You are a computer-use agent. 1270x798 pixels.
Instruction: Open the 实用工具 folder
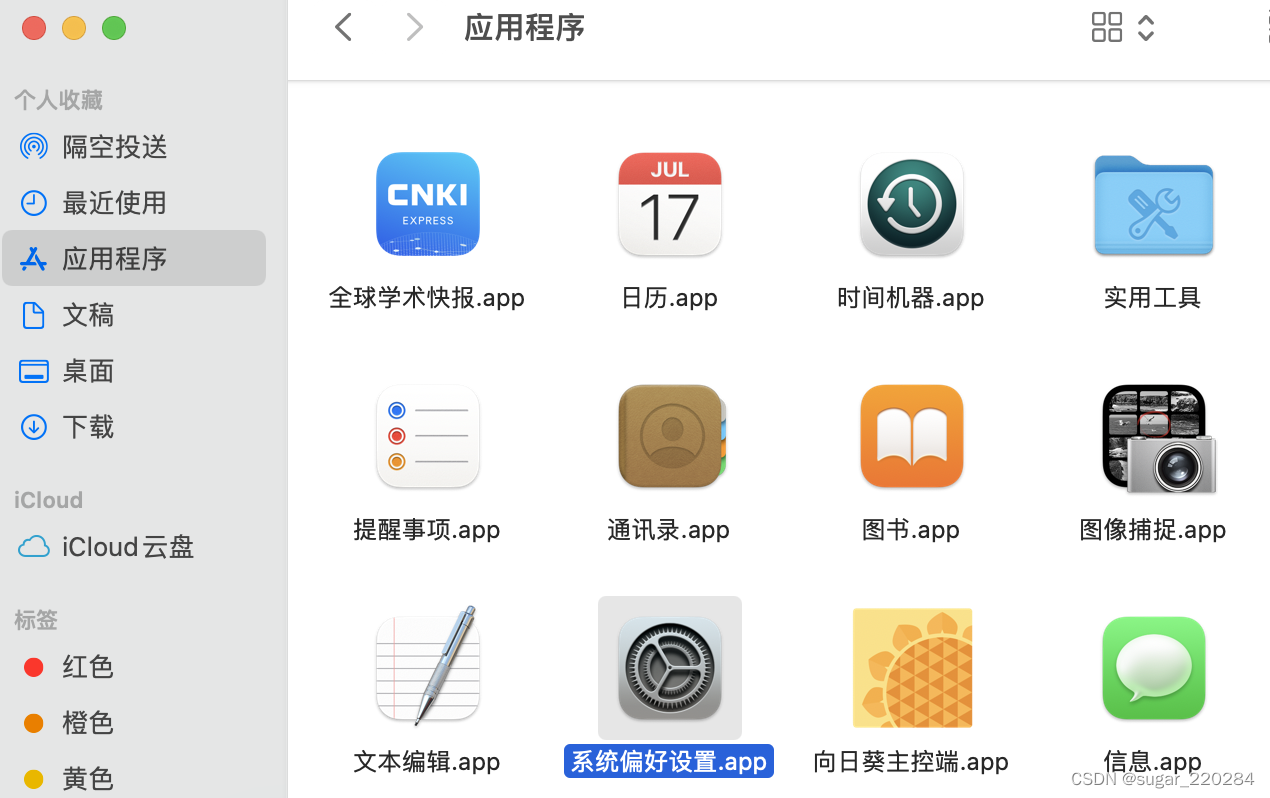pyautogui.click(x=1153, y=204)
